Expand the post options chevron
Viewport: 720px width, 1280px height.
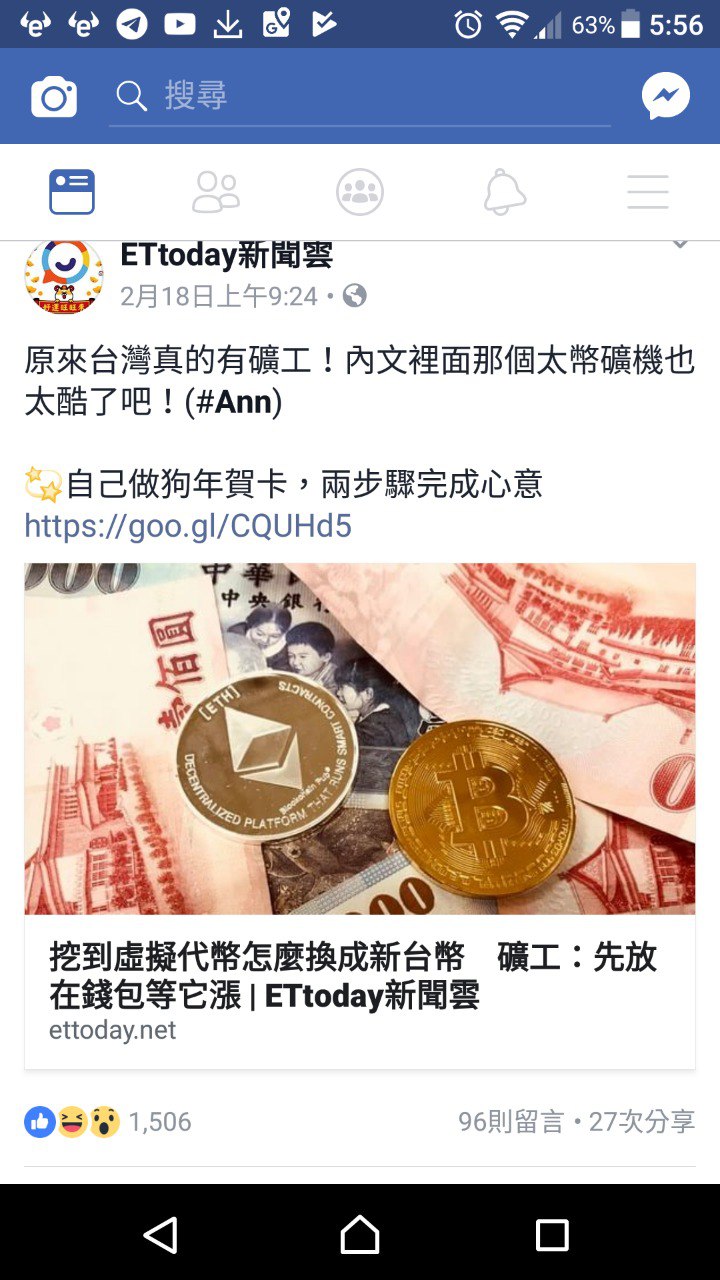(x=680, y=246)
